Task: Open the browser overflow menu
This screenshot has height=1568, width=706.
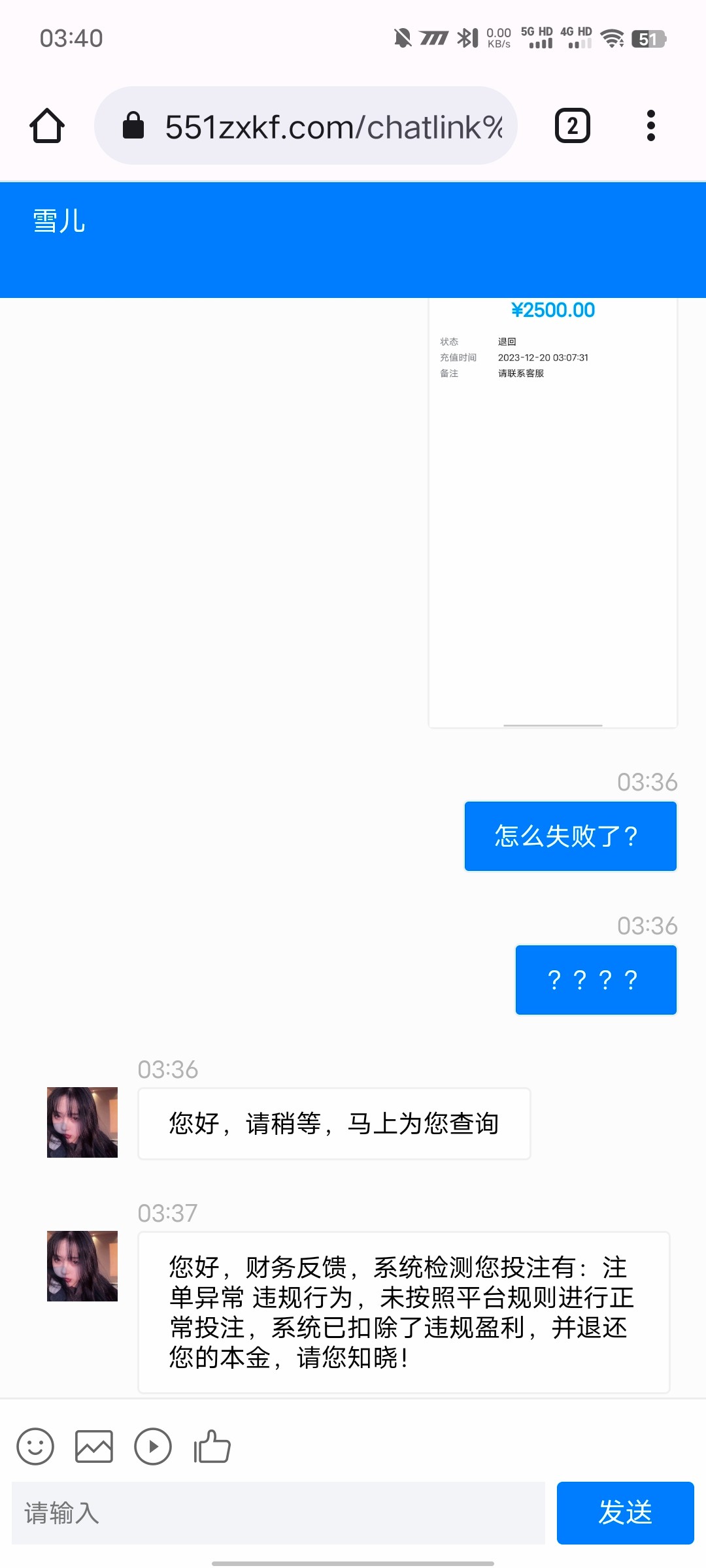Action: coord(650,125)
